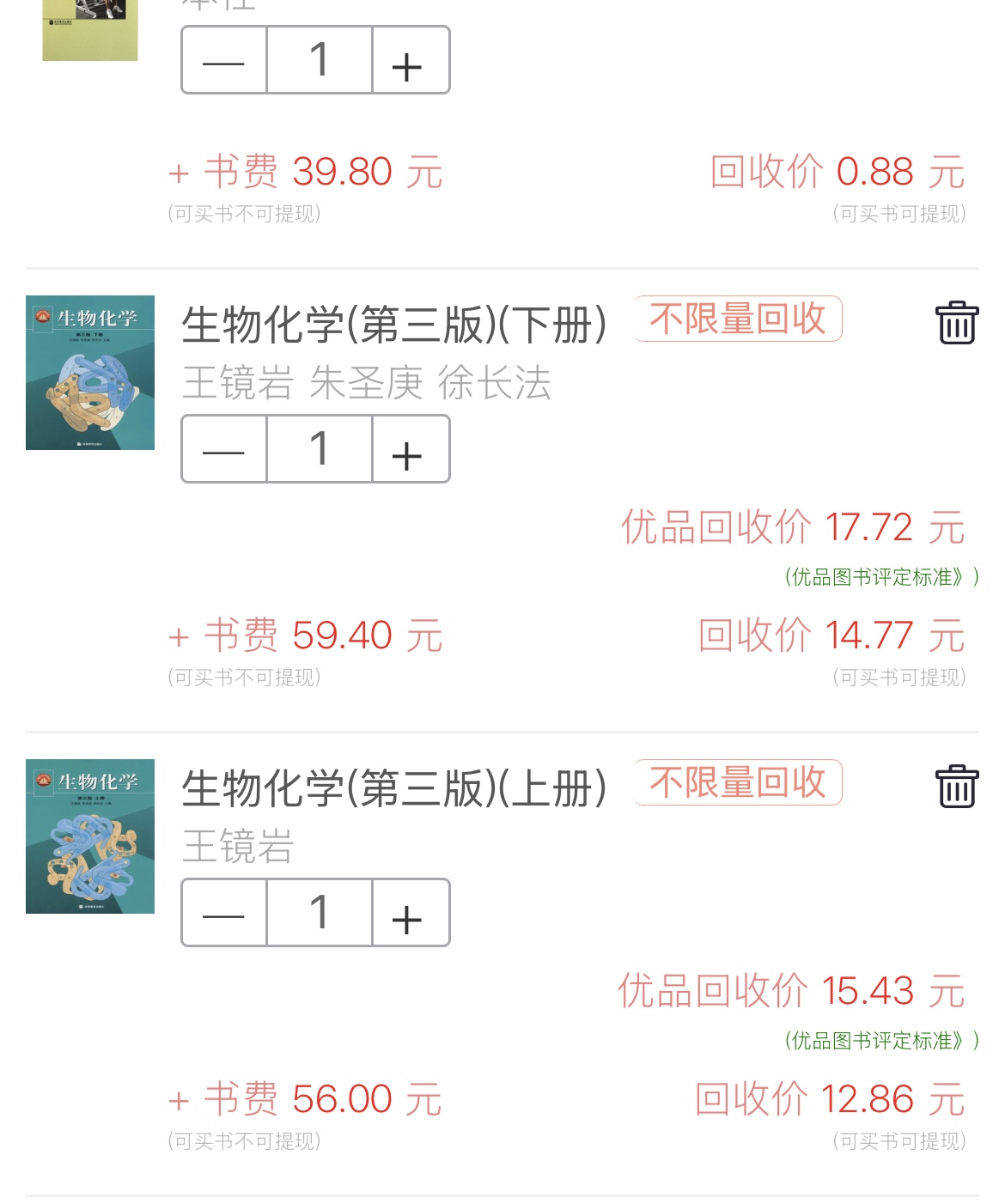Open the 生物化学(第三版)(上册) book cover
This screenshot has height=1204, width=1005.
click(x=90, y=836)
